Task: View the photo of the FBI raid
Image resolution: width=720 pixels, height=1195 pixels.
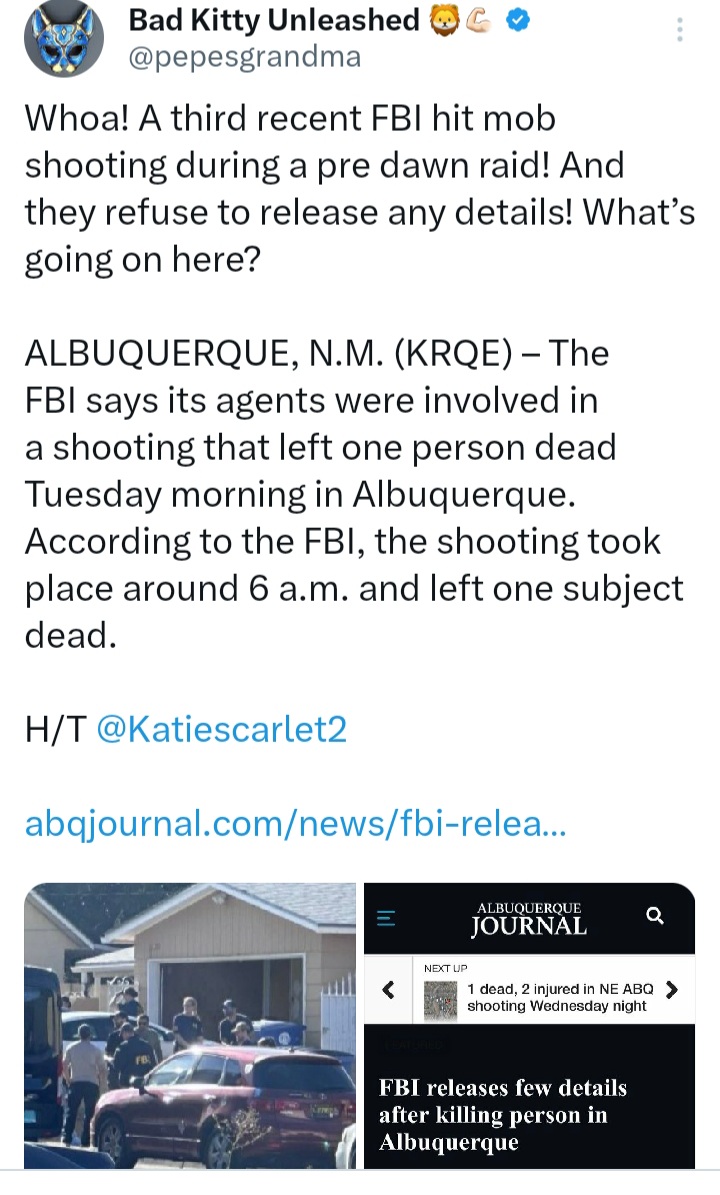Action: (190, 1025)
